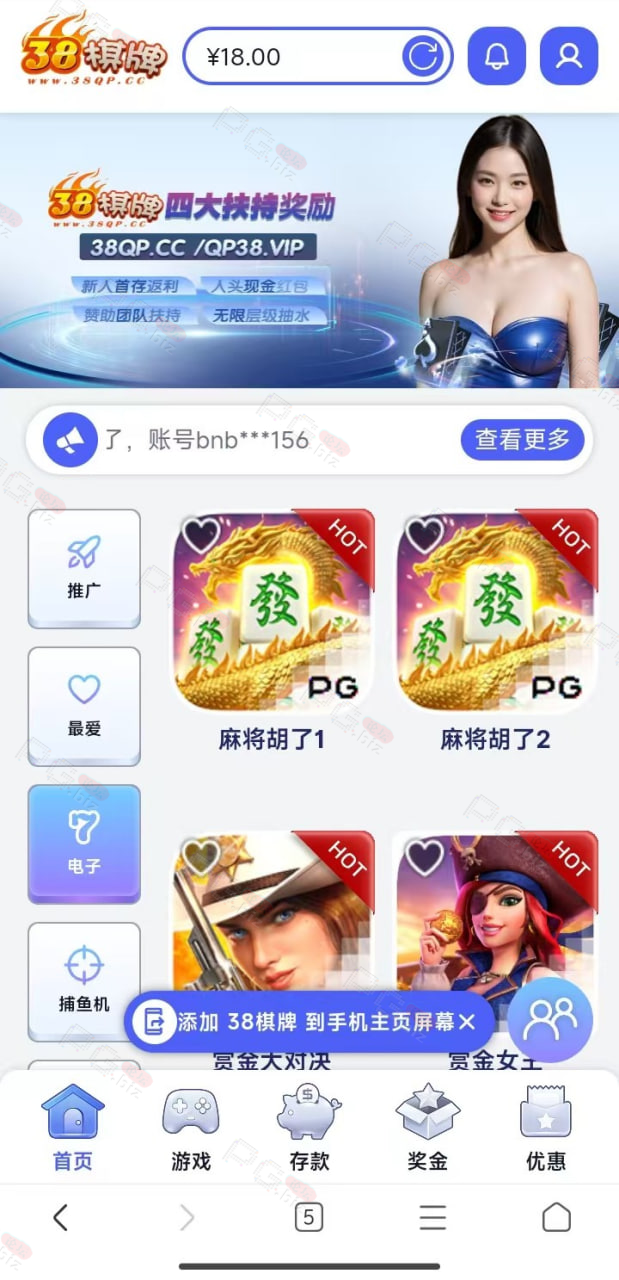Favorite 麻将胡了1 with the heart icon
This screenshot has width=619, height=1280.
201,535
